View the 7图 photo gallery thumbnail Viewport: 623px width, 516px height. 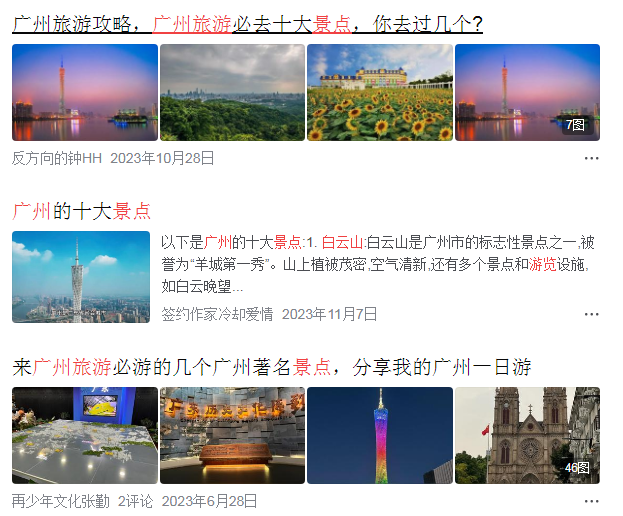pos(527,92)
